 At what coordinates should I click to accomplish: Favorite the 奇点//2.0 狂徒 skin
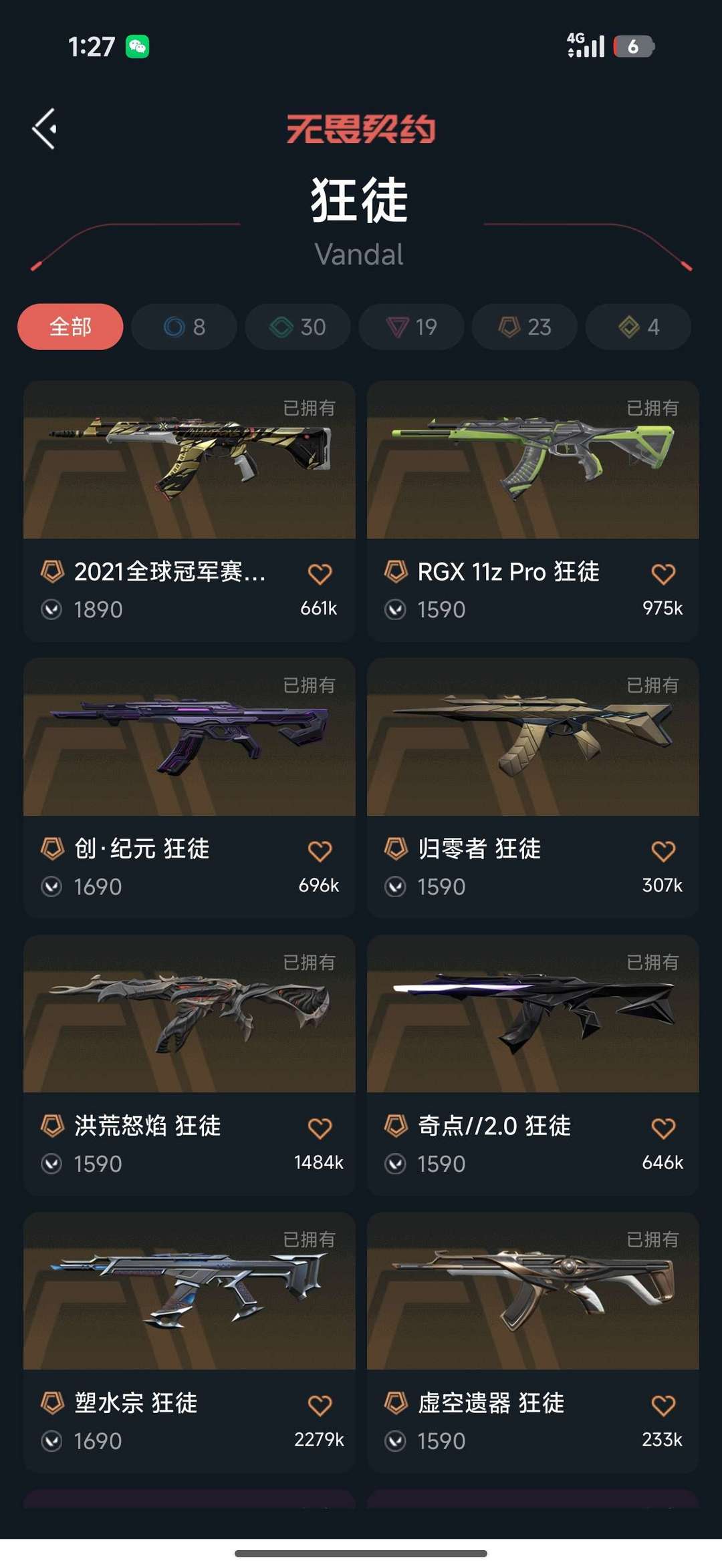663,1126
